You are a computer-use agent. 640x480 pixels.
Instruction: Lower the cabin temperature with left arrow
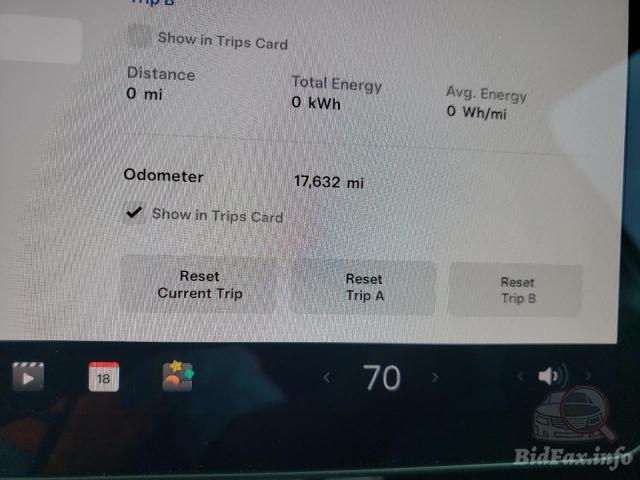pos(326,378)
